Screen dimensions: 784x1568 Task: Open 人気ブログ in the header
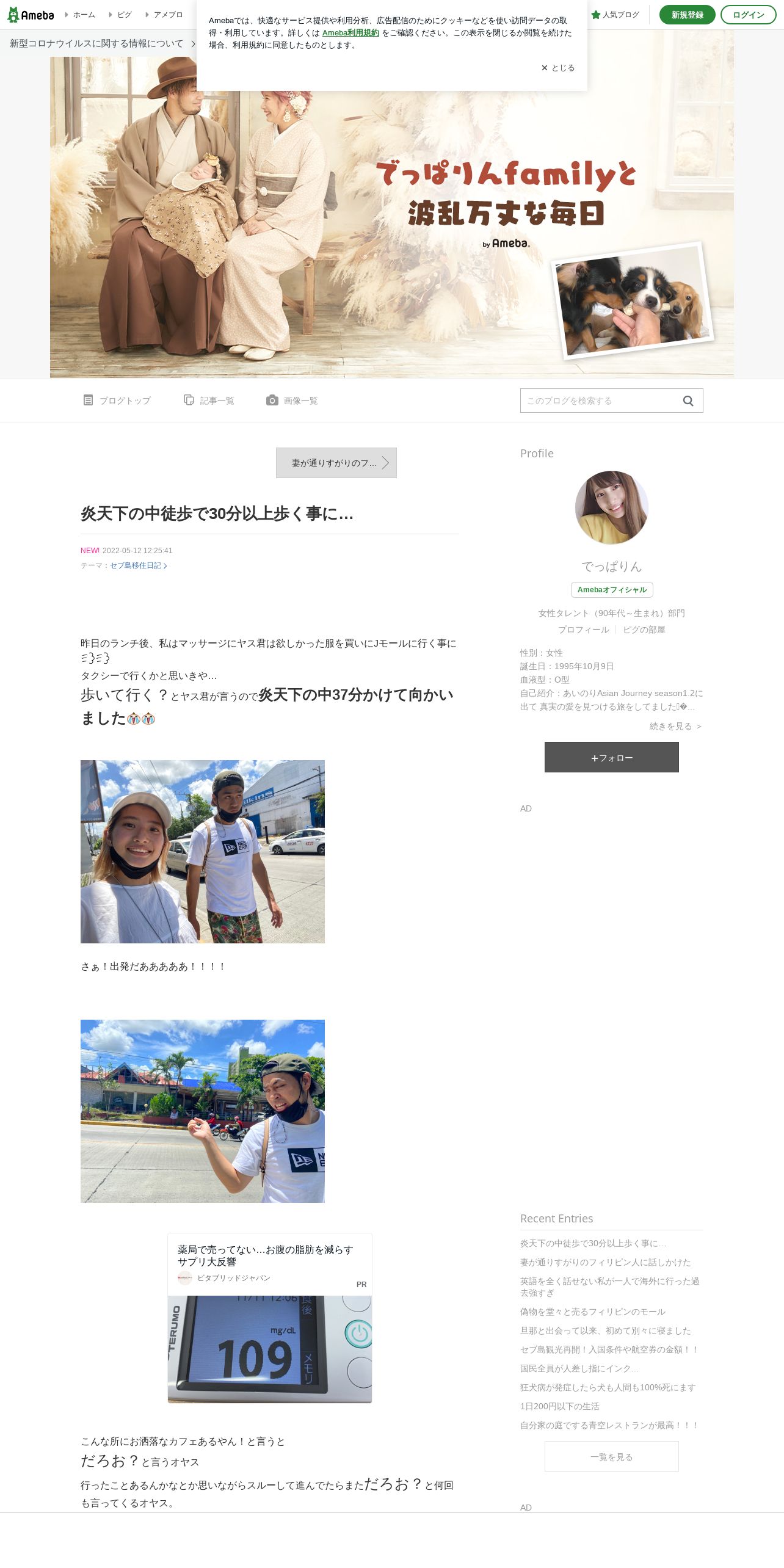[x=615, y=15]
